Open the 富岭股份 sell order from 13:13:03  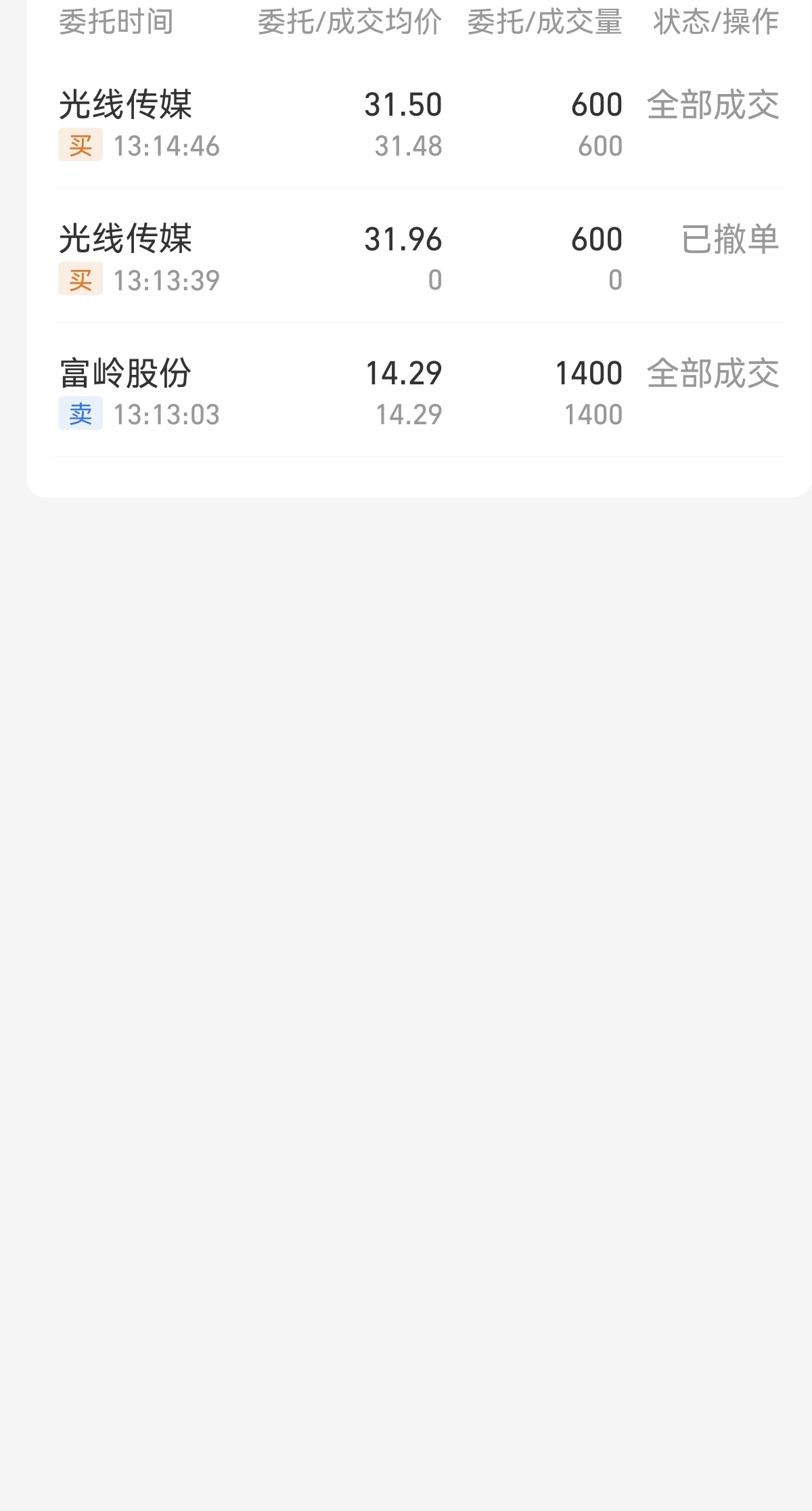click(x=419, y=390)
